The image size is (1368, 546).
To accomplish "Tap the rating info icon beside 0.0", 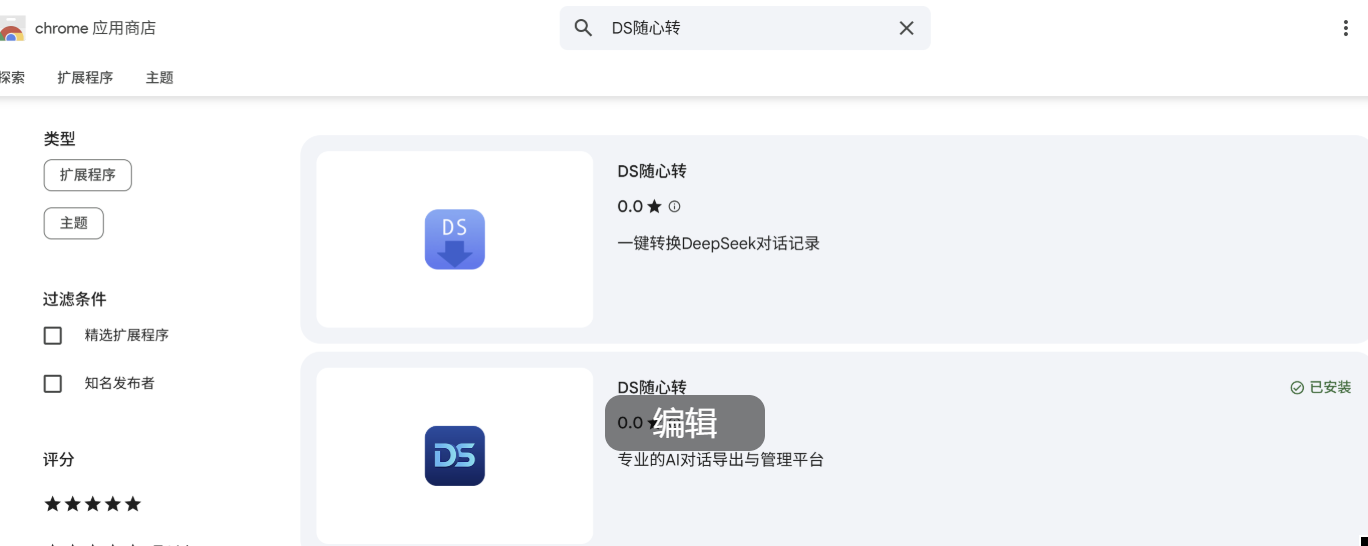I will [x=674, y=207].
